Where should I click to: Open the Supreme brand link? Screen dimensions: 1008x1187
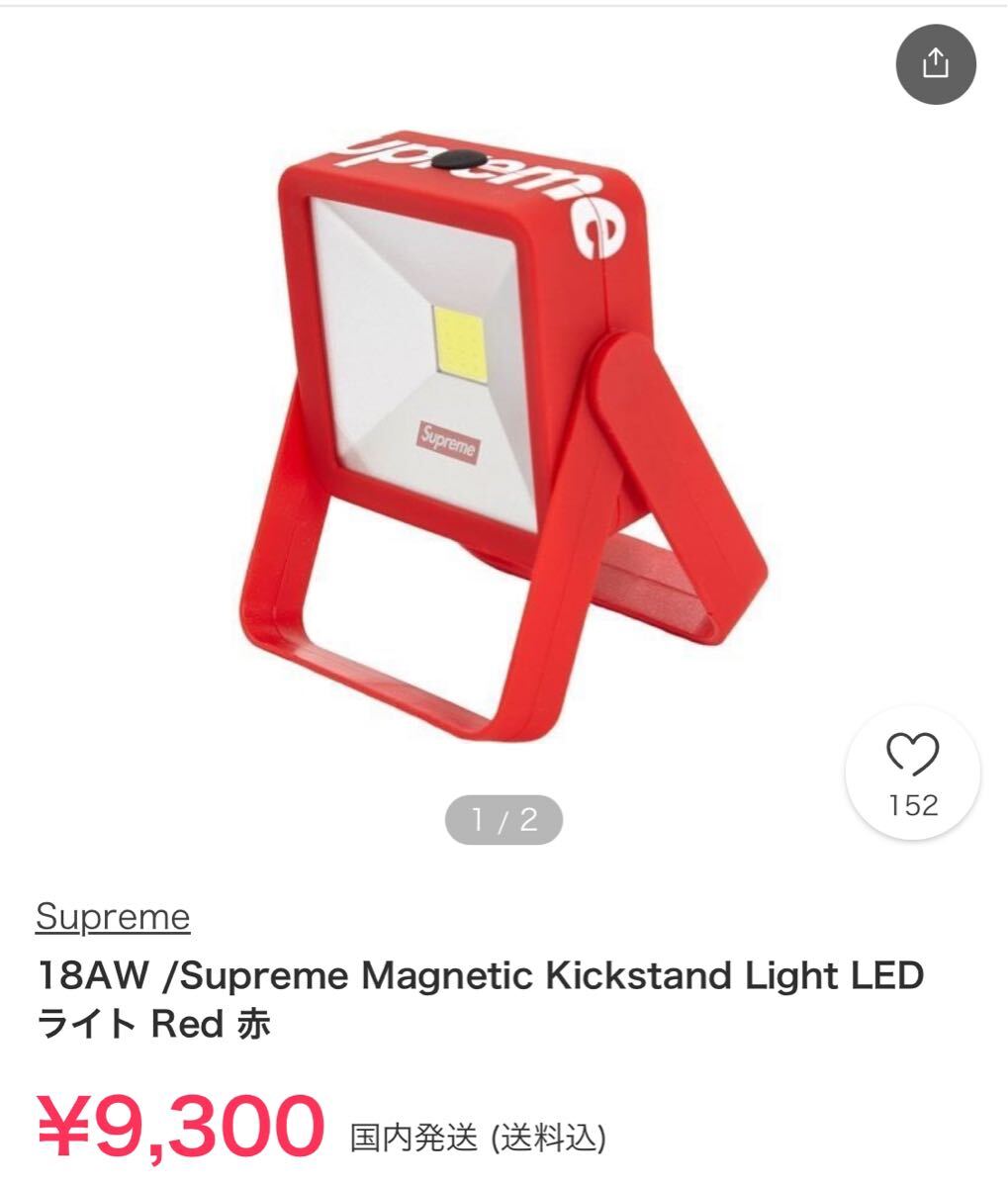click(113, 917)
